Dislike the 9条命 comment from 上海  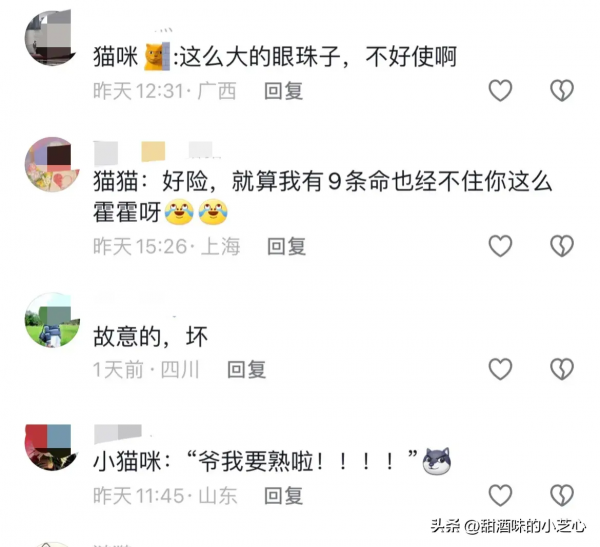563,246
